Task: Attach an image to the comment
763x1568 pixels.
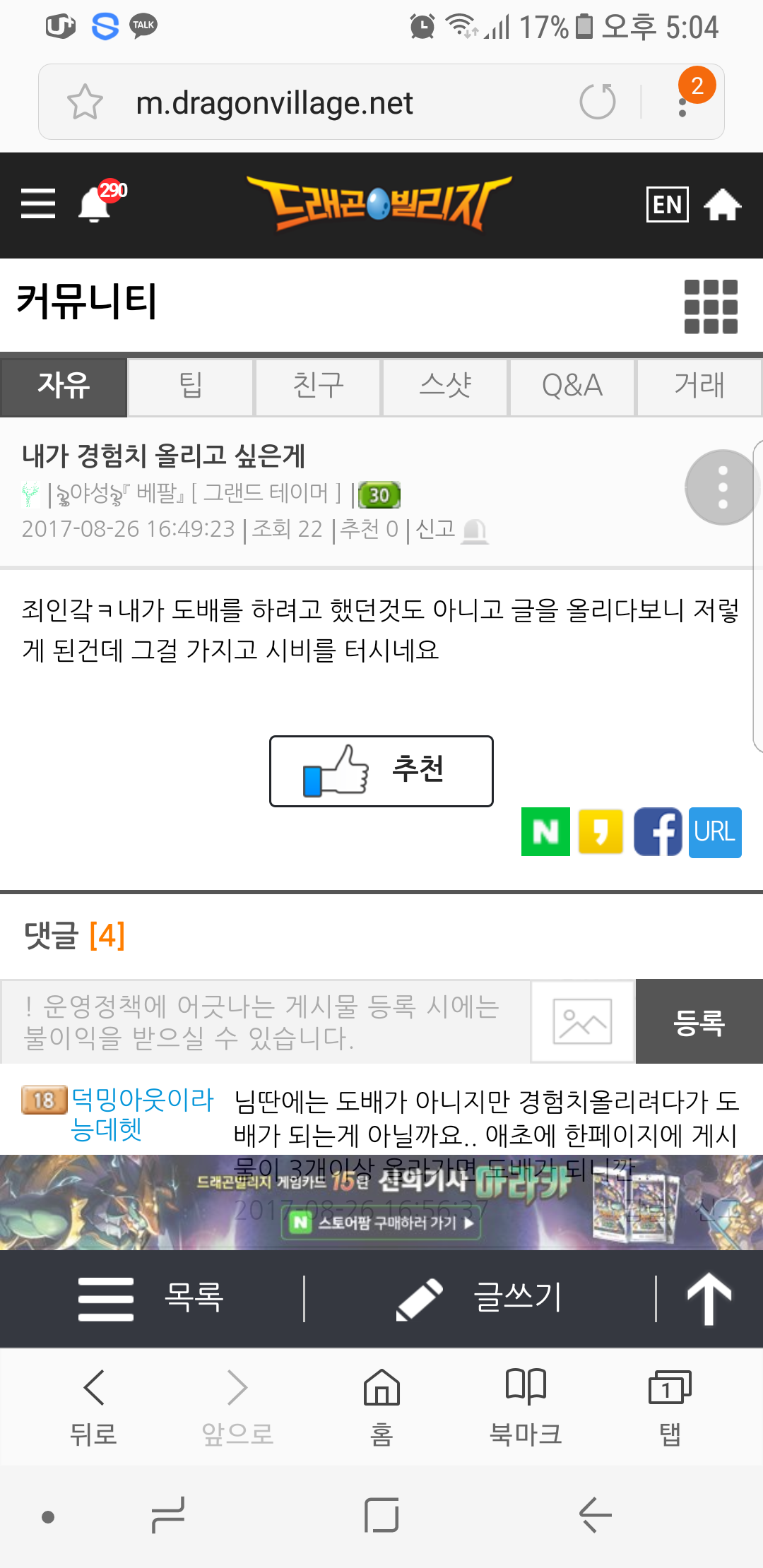Action: point(582,1021)
